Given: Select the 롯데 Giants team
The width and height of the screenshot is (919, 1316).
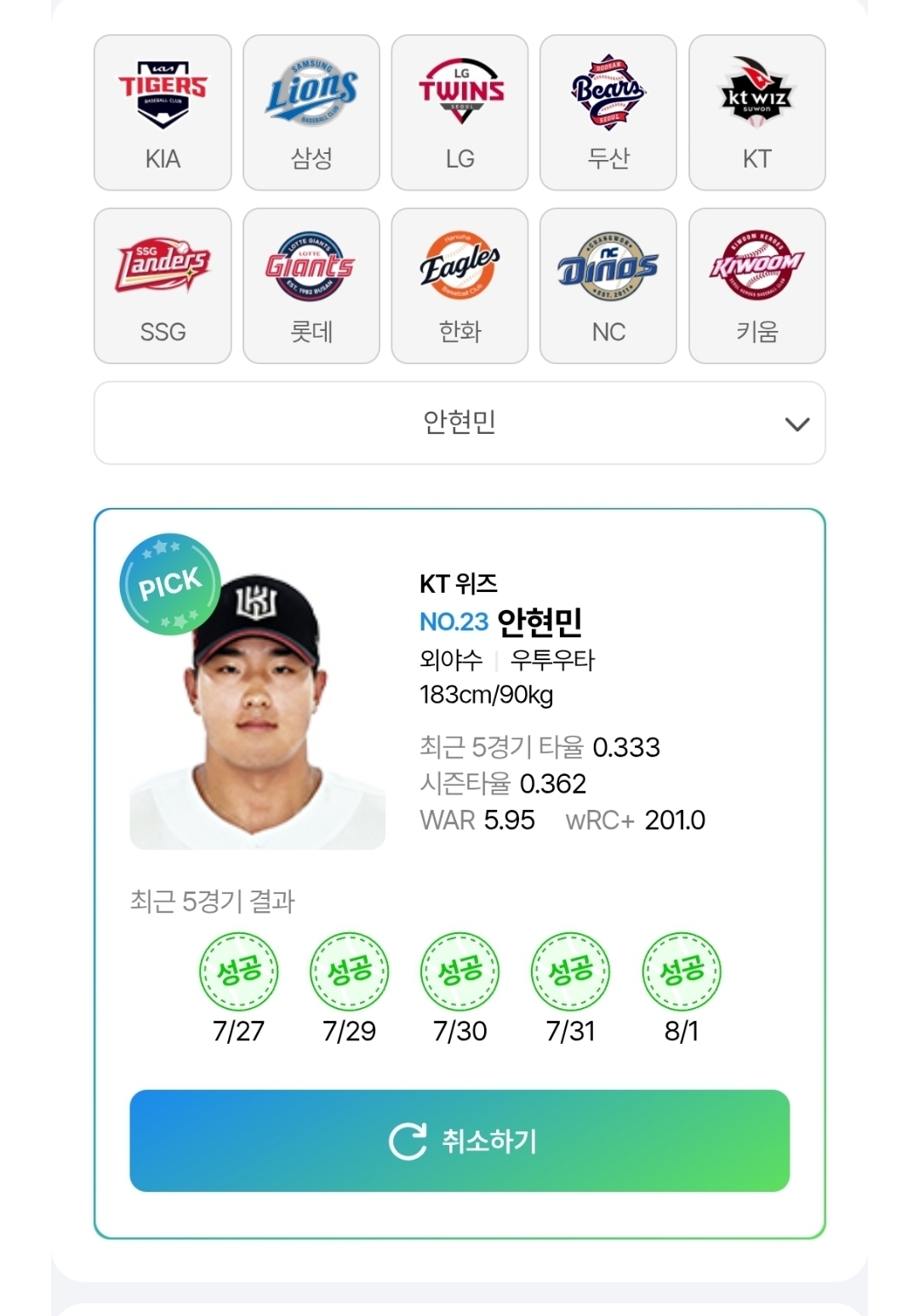Looking at the screenshot, I should (311, 286).
